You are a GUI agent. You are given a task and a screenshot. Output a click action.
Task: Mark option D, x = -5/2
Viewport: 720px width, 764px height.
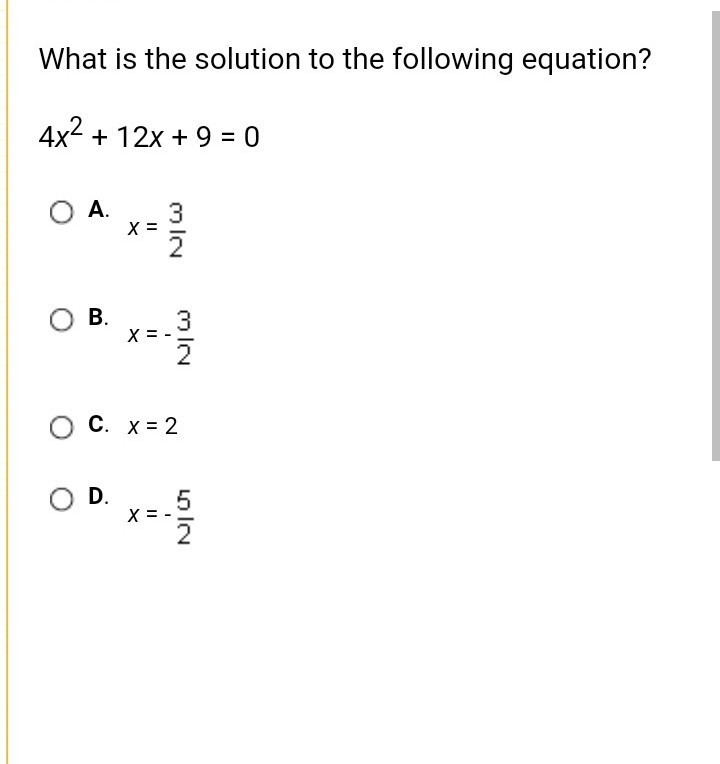pos(62,498)
